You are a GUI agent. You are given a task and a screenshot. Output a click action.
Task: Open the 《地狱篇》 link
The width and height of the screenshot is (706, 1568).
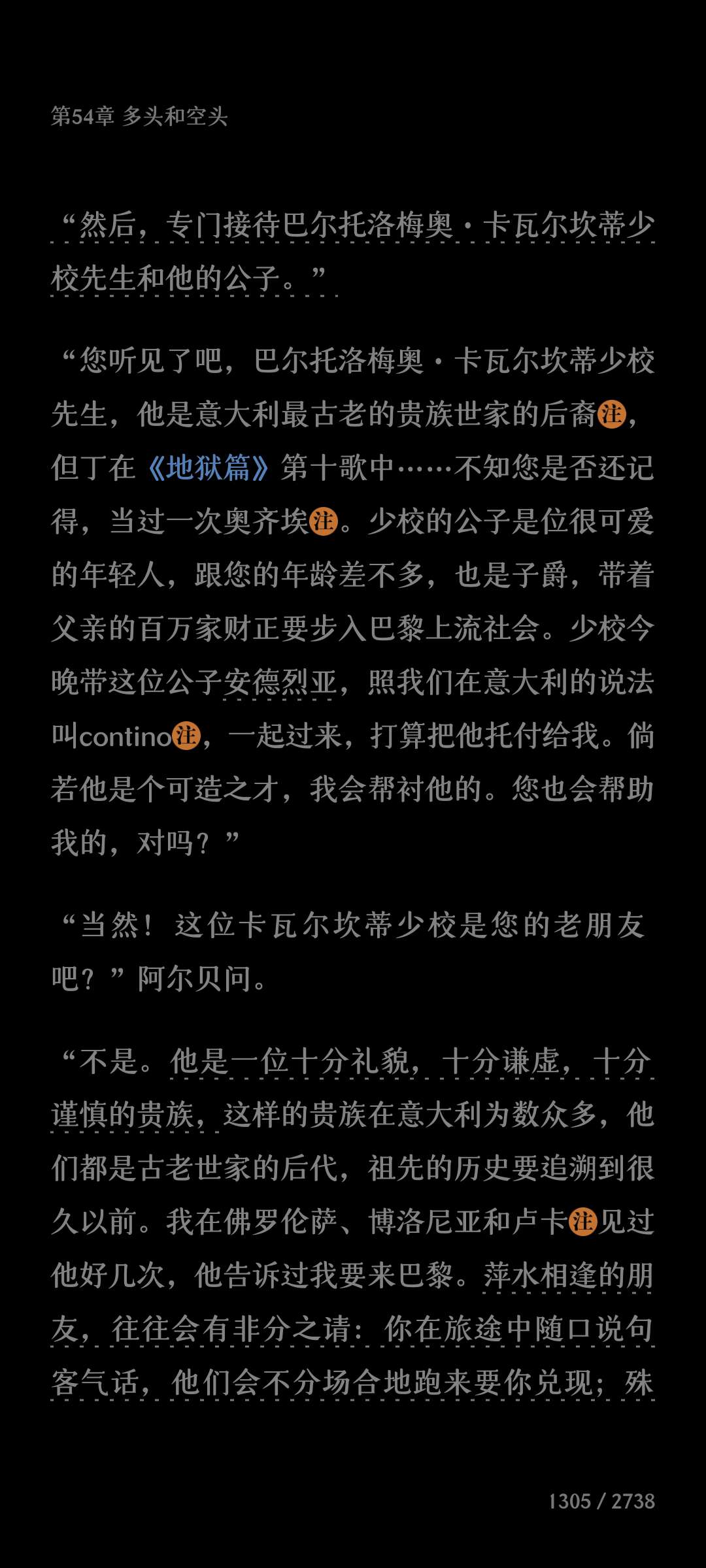[x=209, y=468]
